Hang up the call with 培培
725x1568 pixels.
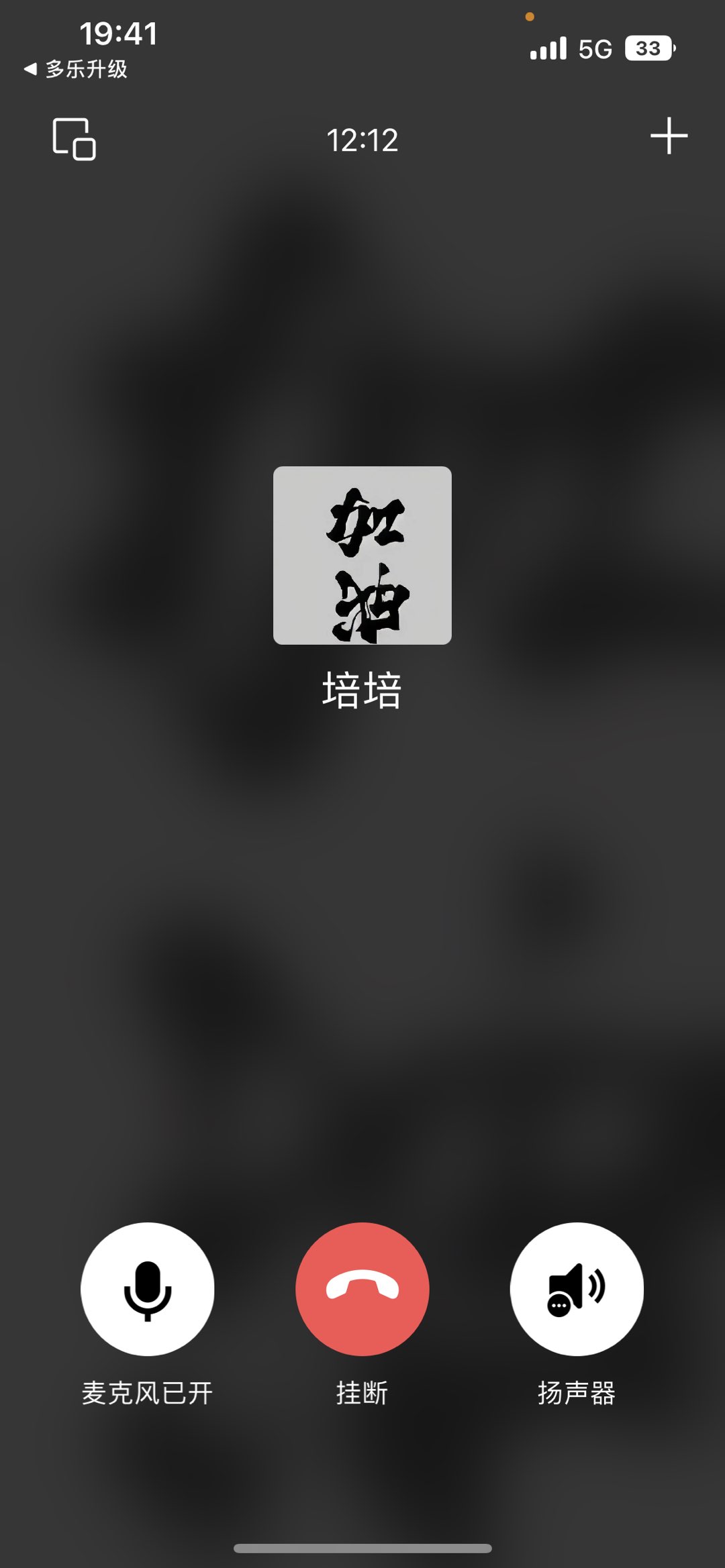[x=362, y=1289]
